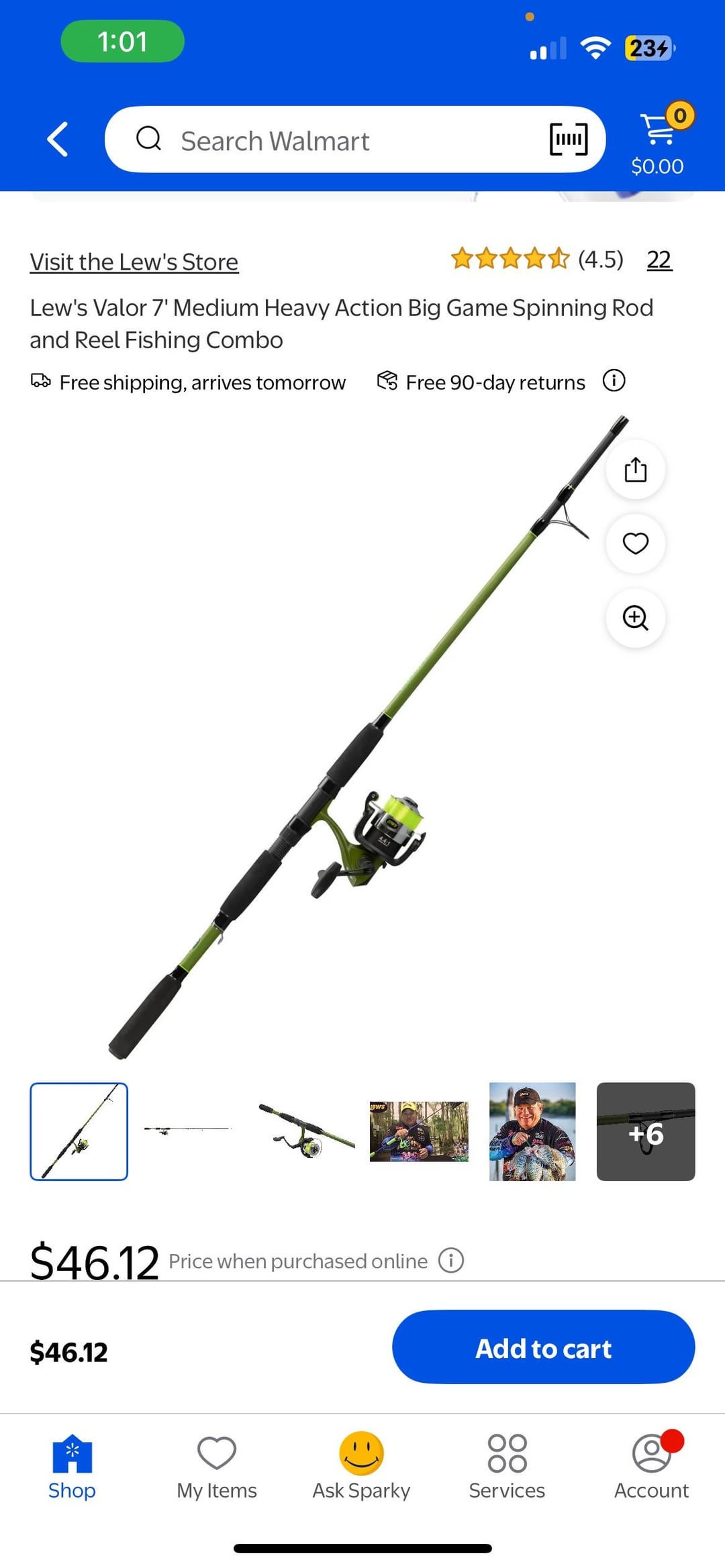
Task: Show info about price when purchased online
Action: (x=451, y=1261)
